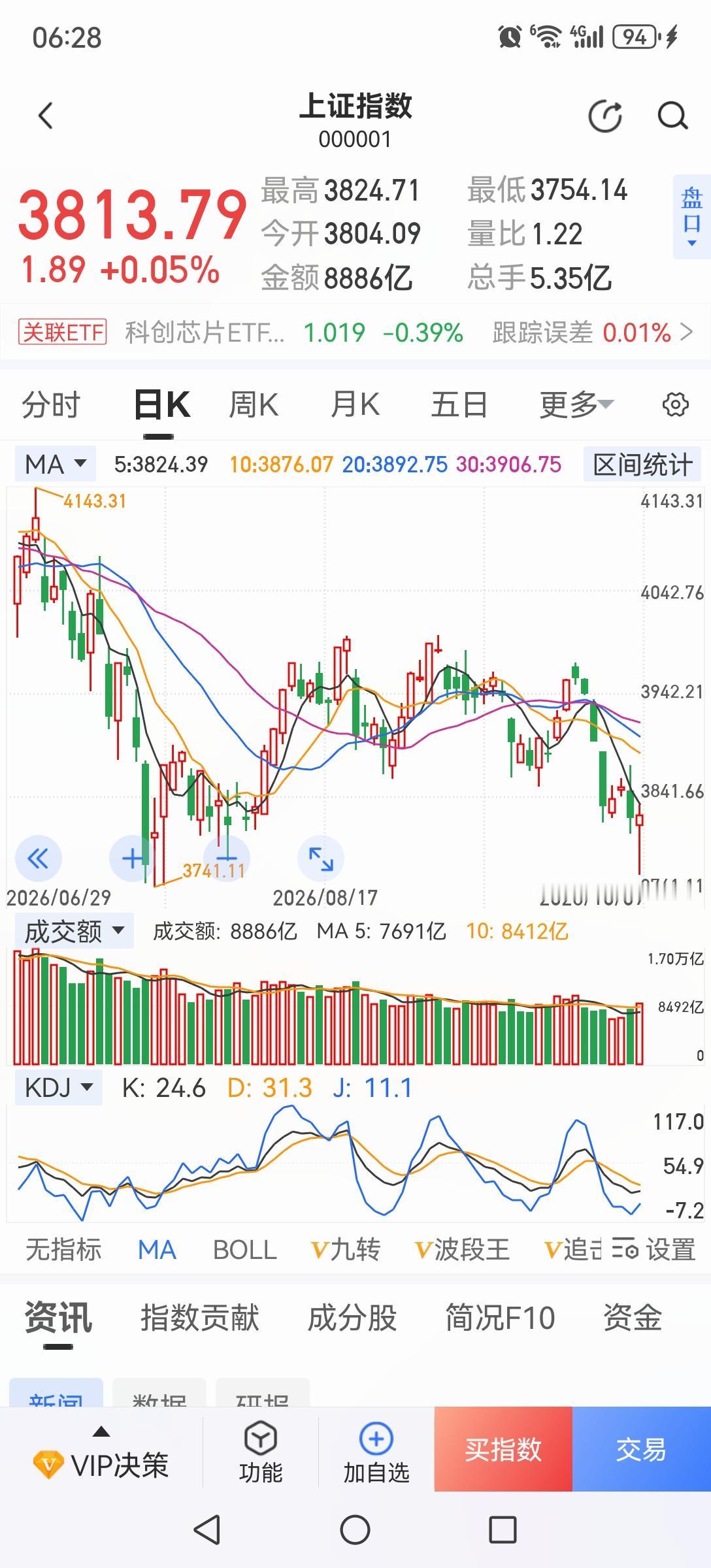The height and width of the screenshot is (1568, 711).
Task: Switch to the 成分股 tab
Action: click(x=352, y=1318)
